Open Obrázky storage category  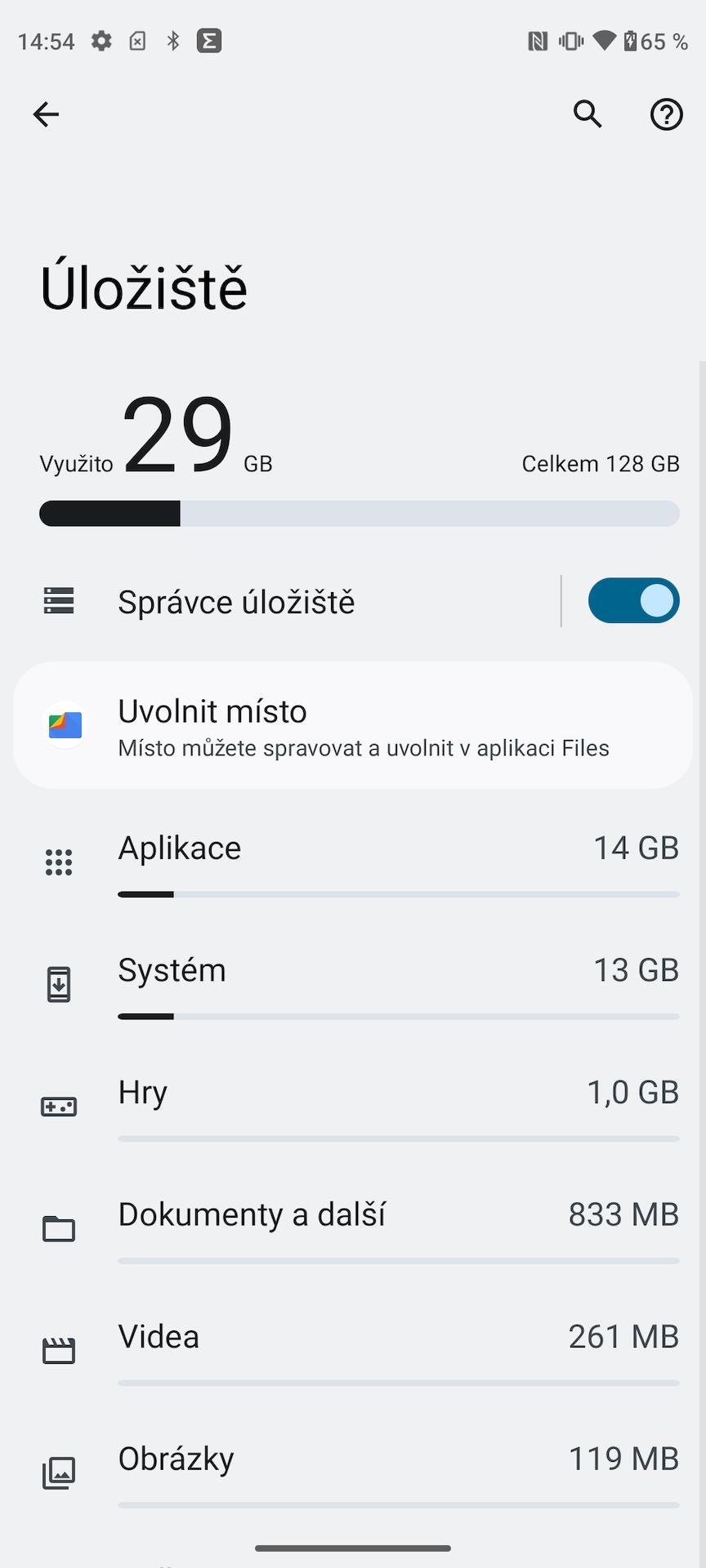coord(353,1473)
